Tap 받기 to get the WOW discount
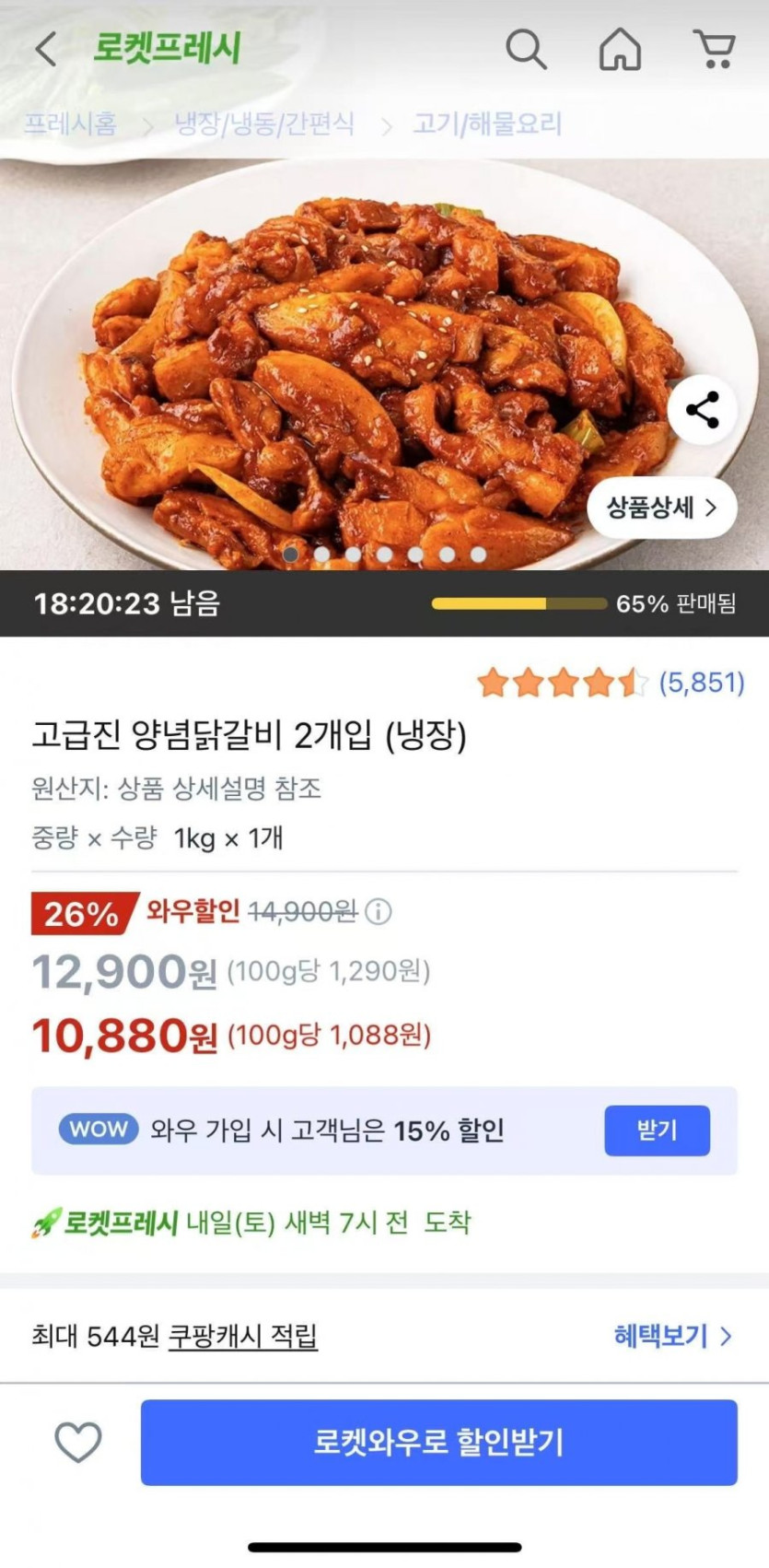 click(x=657, y=1130)
